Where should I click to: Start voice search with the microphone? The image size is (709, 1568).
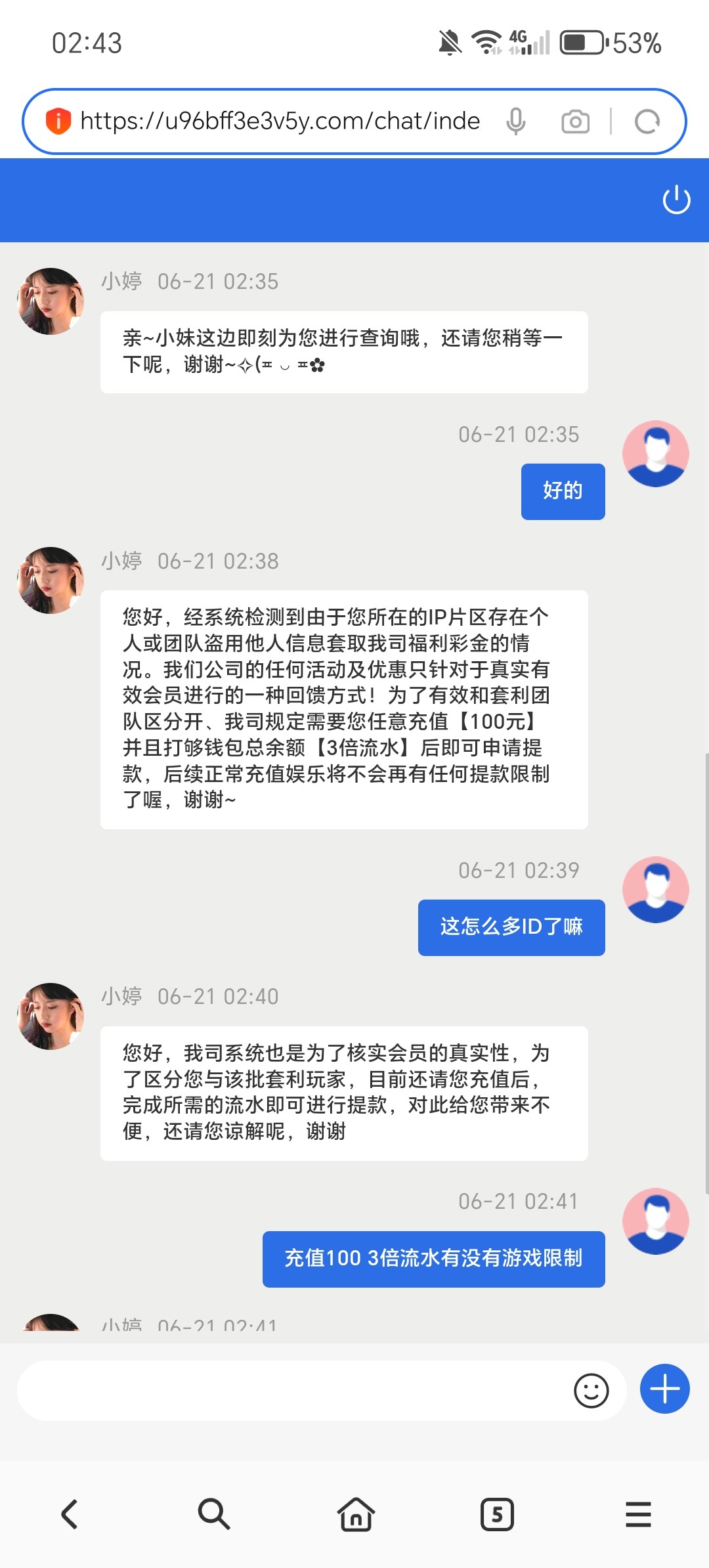coord(516,121)
